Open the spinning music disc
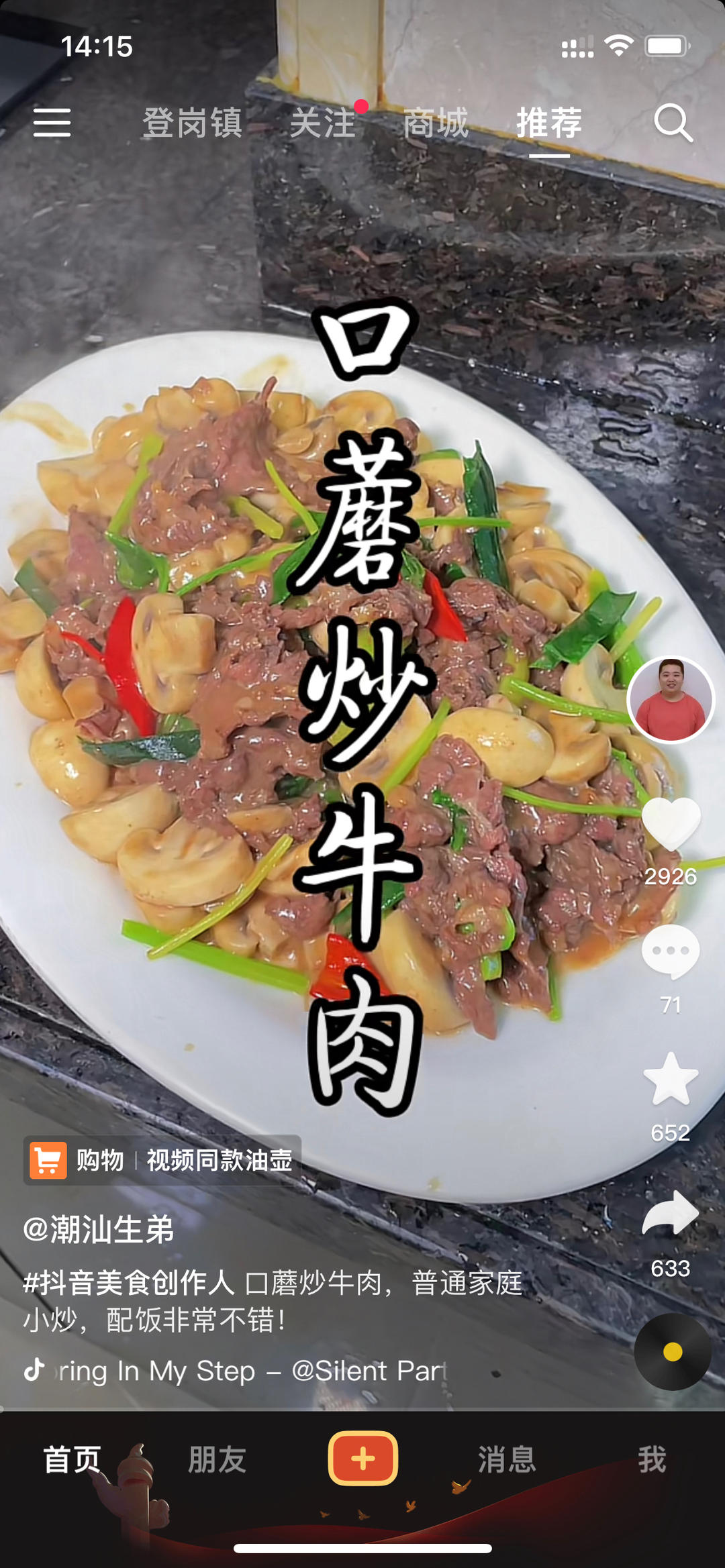The height and width of the screenshot is (1568, 725). click(x=672, y=1352)
